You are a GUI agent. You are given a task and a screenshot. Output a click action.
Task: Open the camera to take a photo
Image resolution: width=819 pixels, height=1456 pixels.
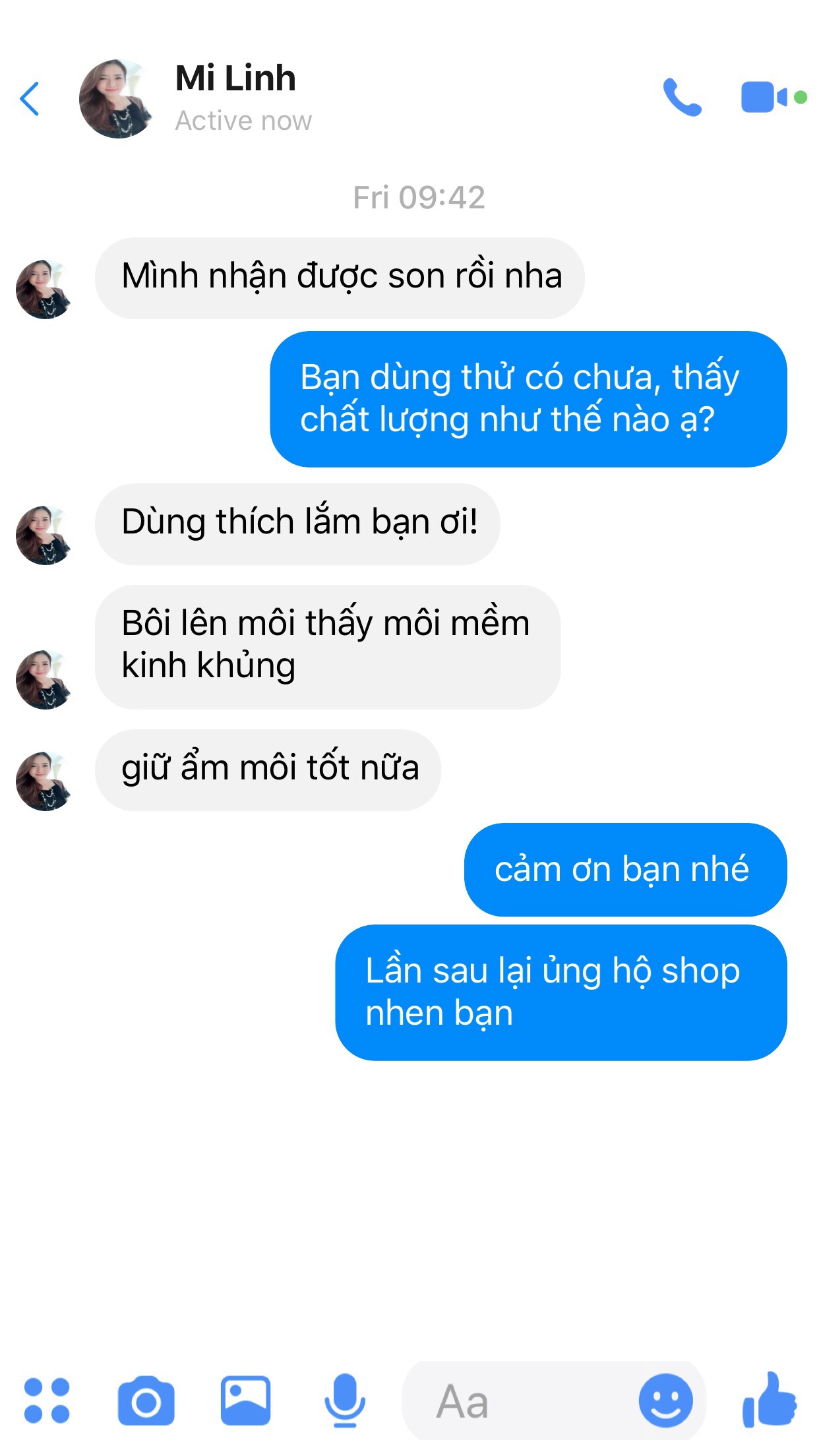(x=146, y=1401)
